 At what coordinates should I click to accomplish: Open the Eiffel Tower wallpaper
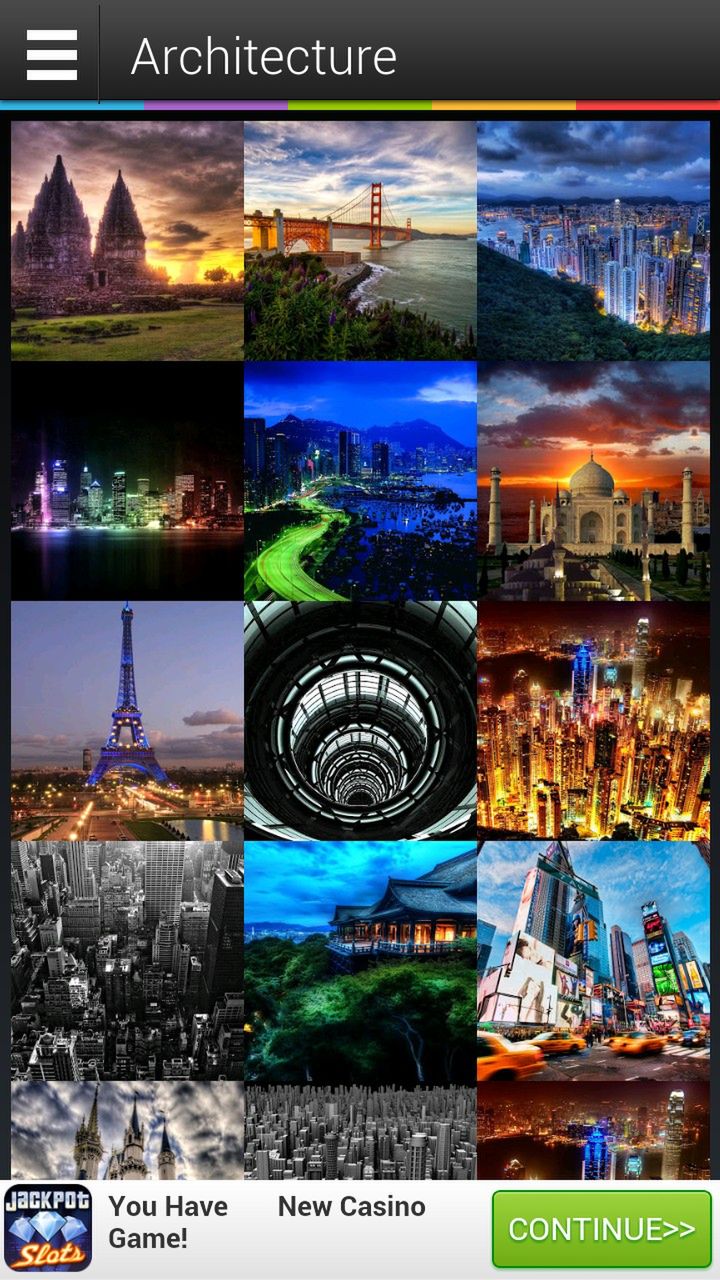(x=127, y=721)
